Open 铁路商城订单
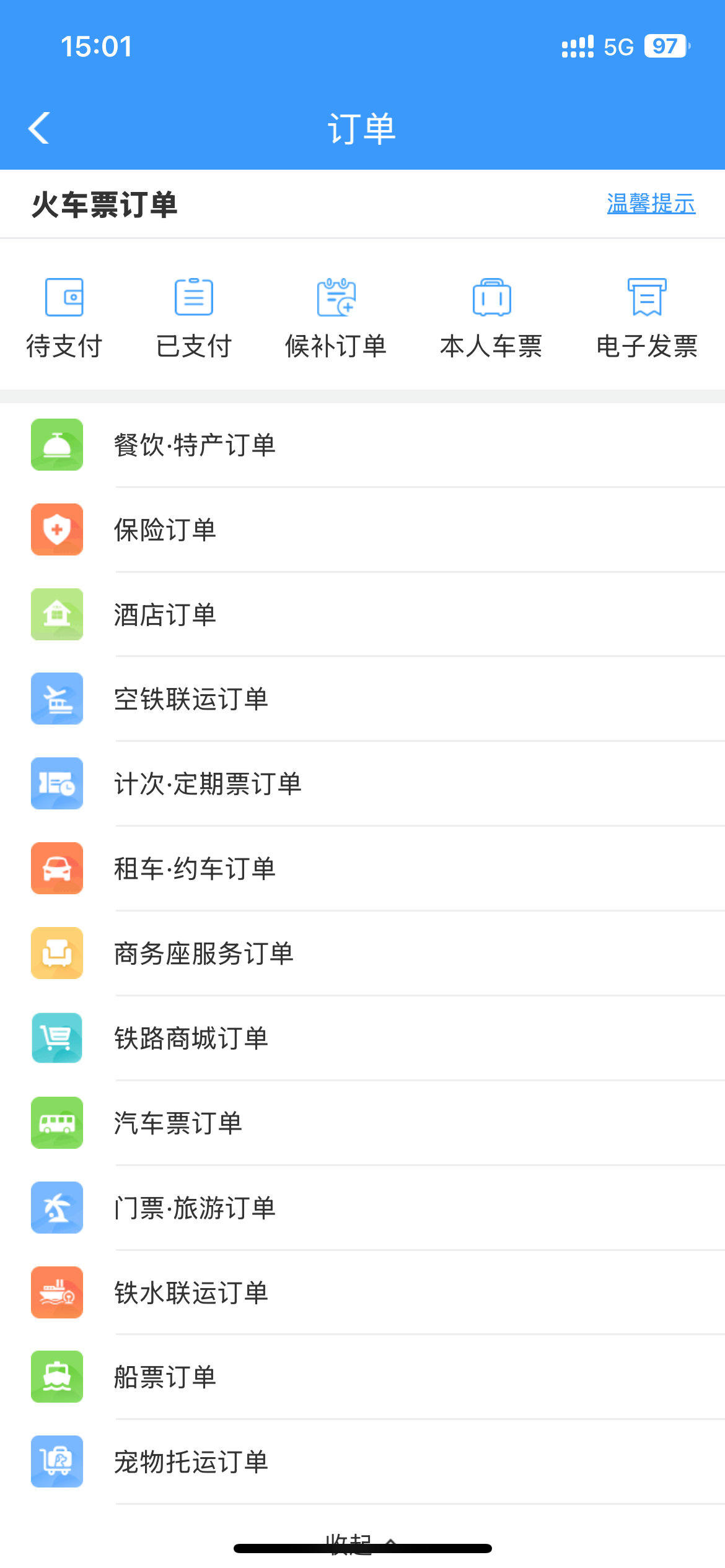725x1568 pixels. 191,1039
